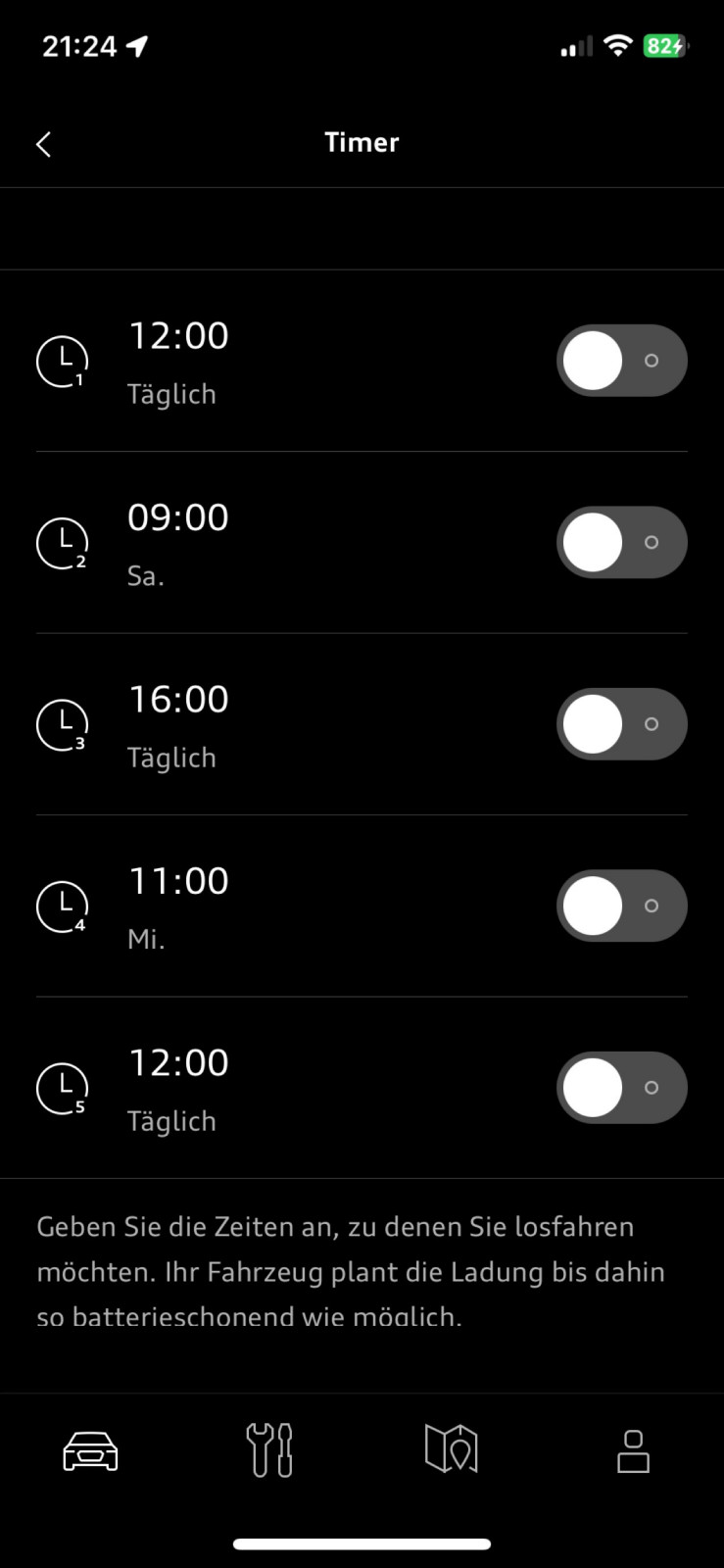Screen dimensions: 724x1568
Task: Open the user profile icon
Action: tap(633, 1451)
